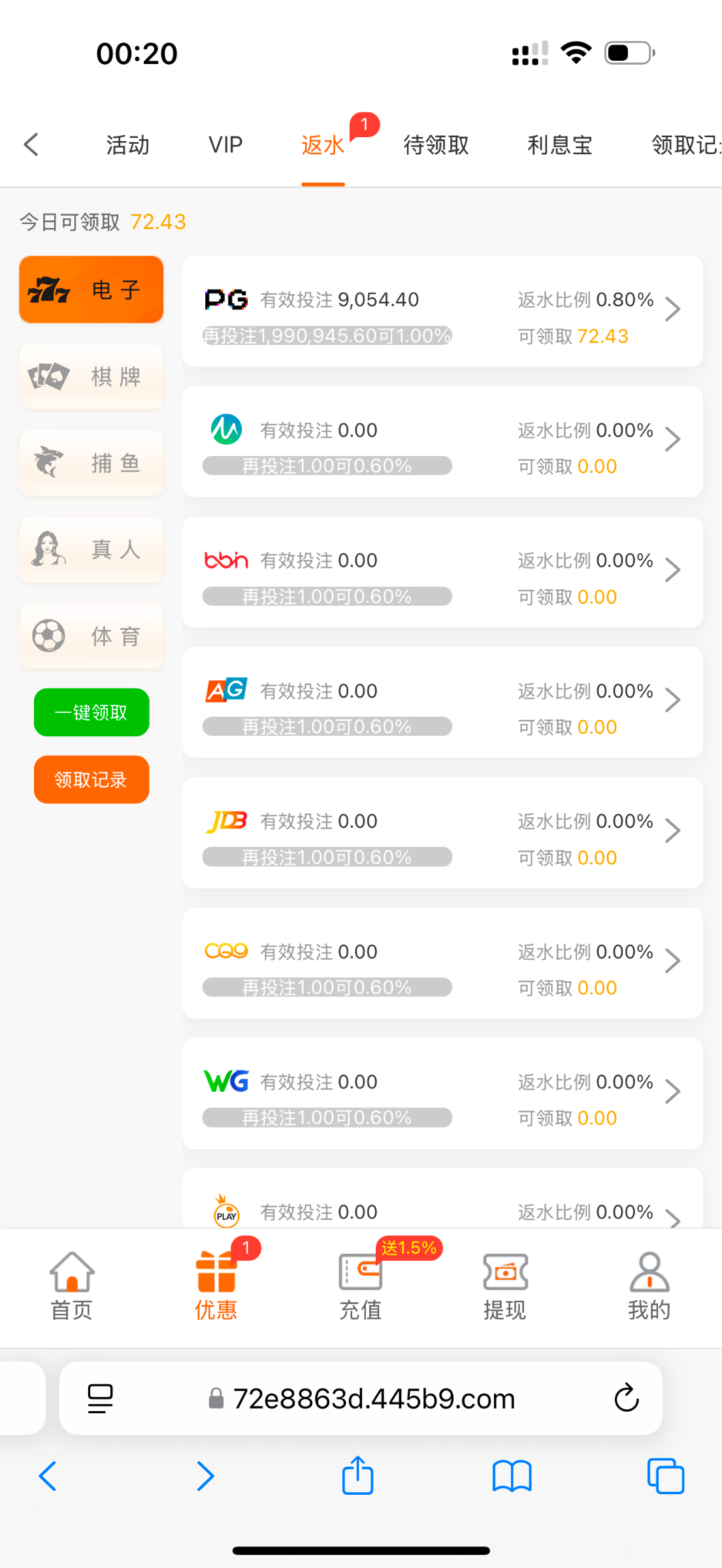Switch to the 待领取 tab

[436, 144]
